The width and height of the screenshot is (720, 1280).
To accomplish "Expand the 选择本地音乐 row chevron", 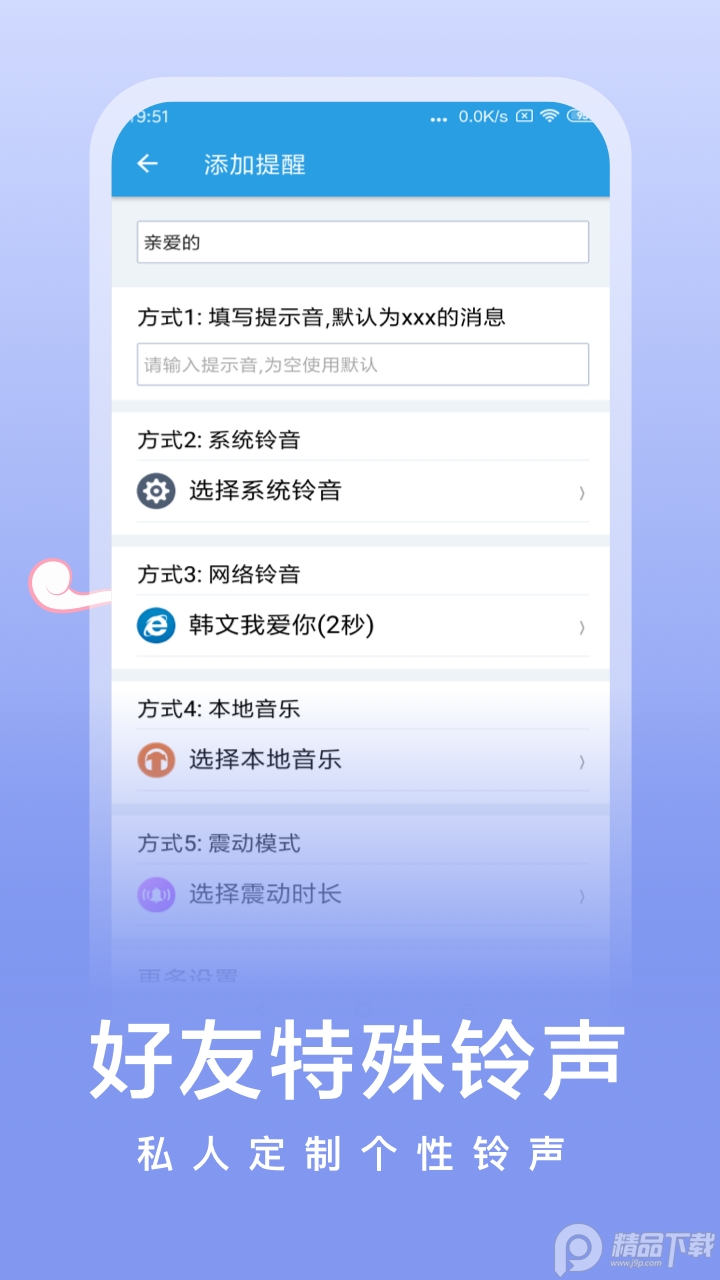I will coord(581,762).
